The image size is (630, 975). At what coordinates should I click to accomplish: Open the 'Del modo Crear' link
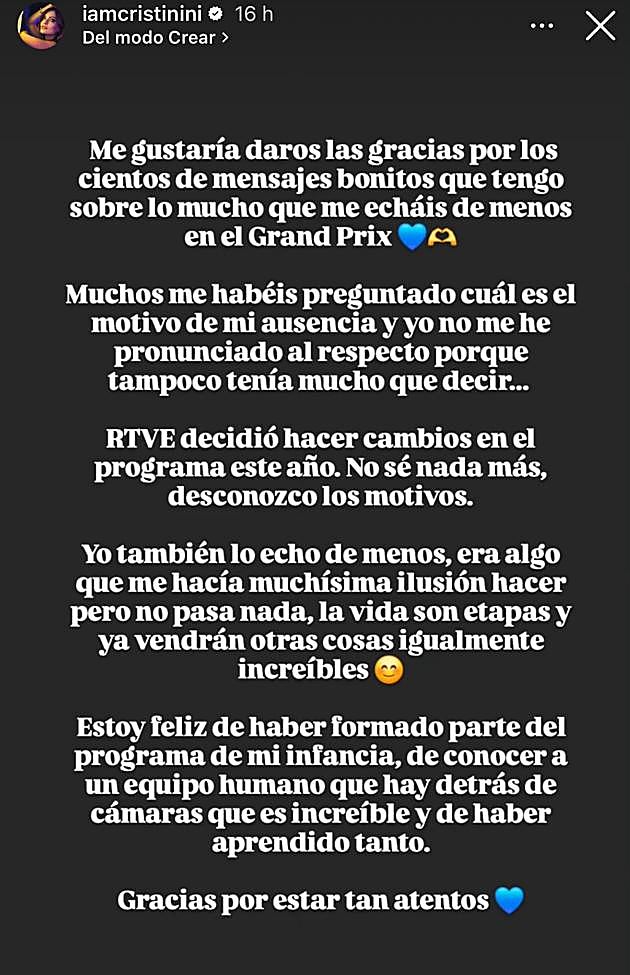[x=154, y=38]
